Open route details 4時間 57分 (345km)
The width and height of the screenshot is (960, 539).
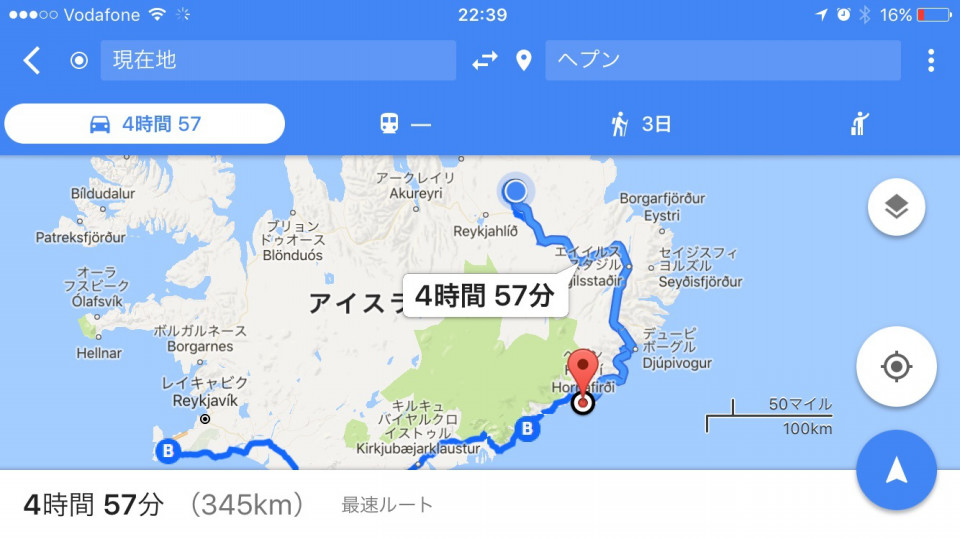pos(230,505)
